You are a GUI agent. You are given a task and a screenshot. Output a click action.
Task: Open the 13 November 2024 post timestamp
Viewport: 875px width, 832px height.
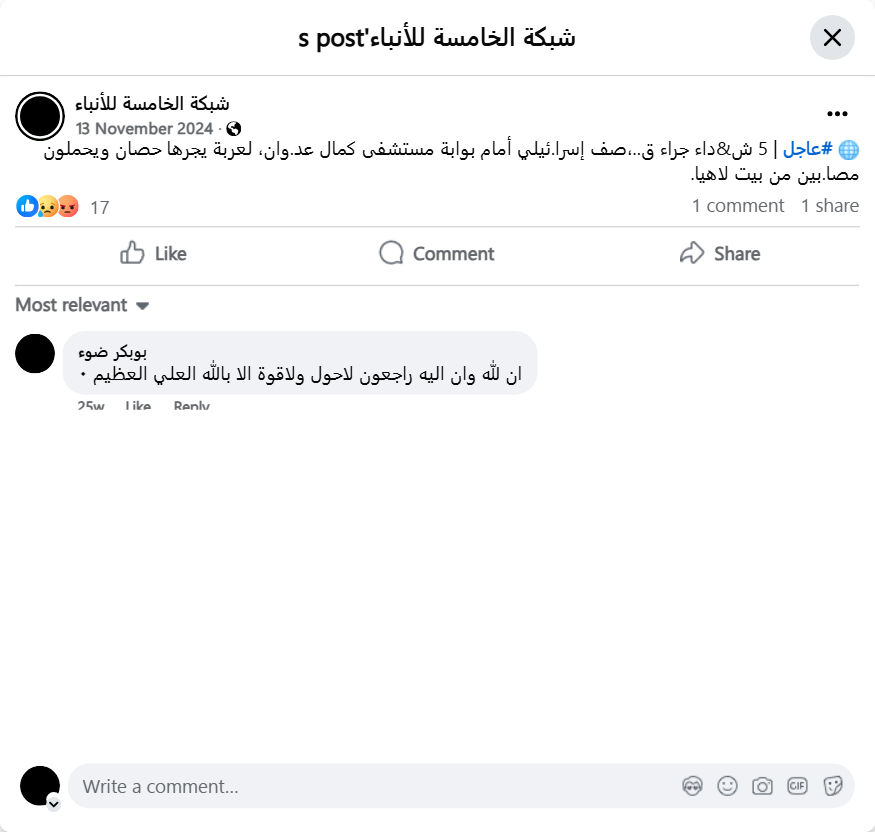pos(144,128)
